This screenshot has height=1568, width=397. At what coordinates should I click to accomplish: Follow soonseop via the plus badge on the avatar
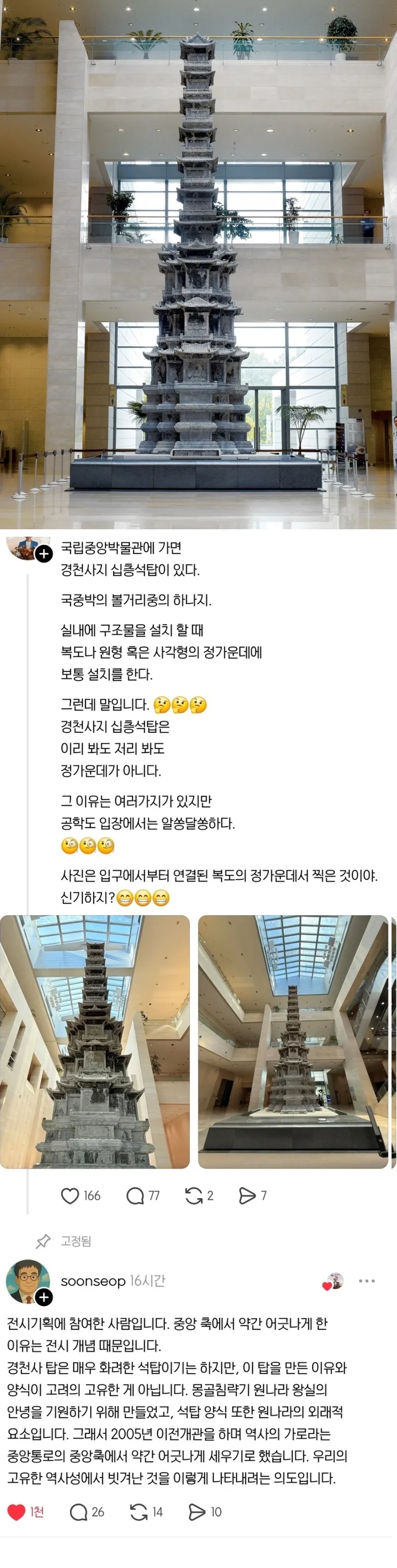44,1297
